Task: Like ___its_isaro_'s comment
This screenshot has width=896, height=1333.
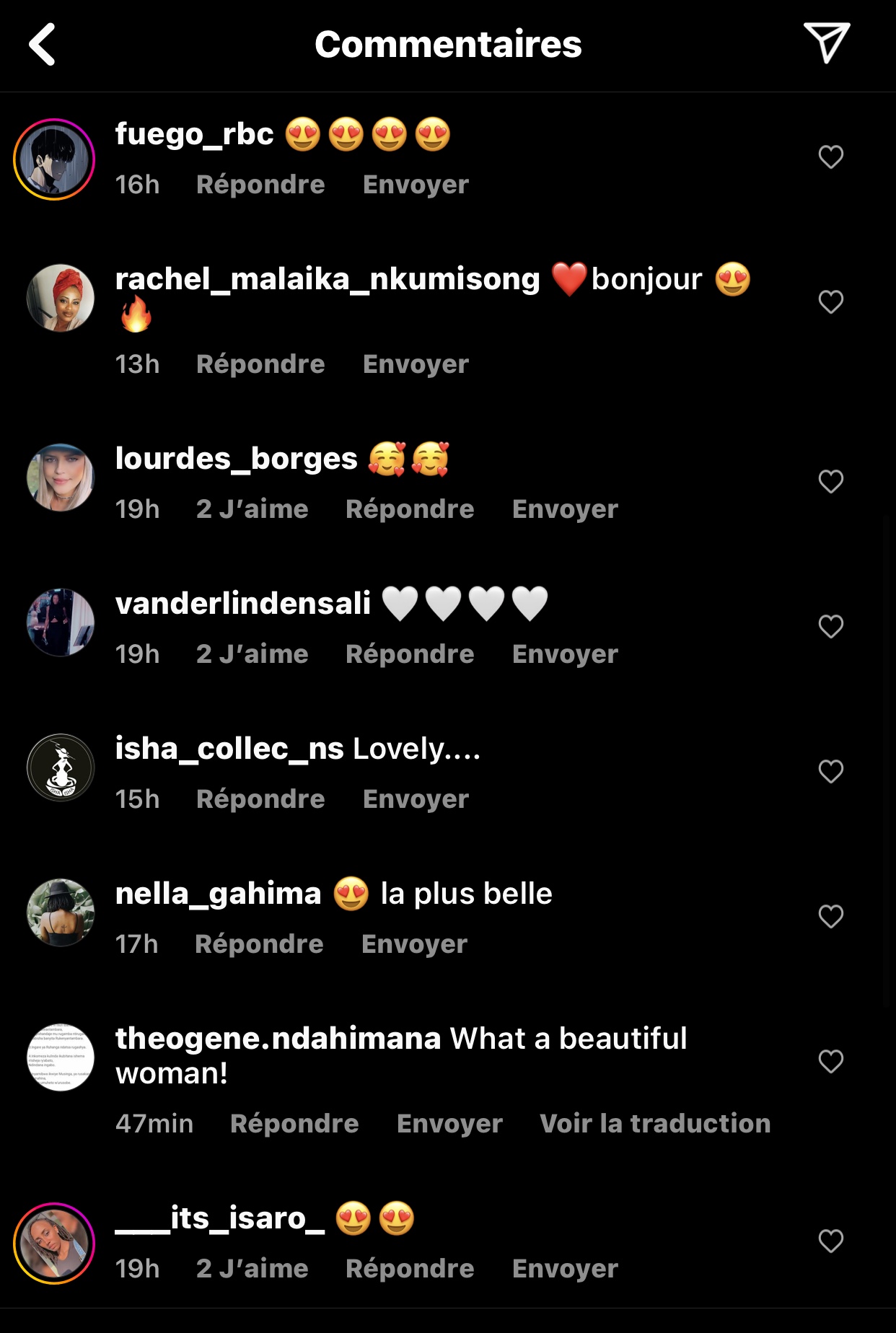Action: coord(830,1241)
